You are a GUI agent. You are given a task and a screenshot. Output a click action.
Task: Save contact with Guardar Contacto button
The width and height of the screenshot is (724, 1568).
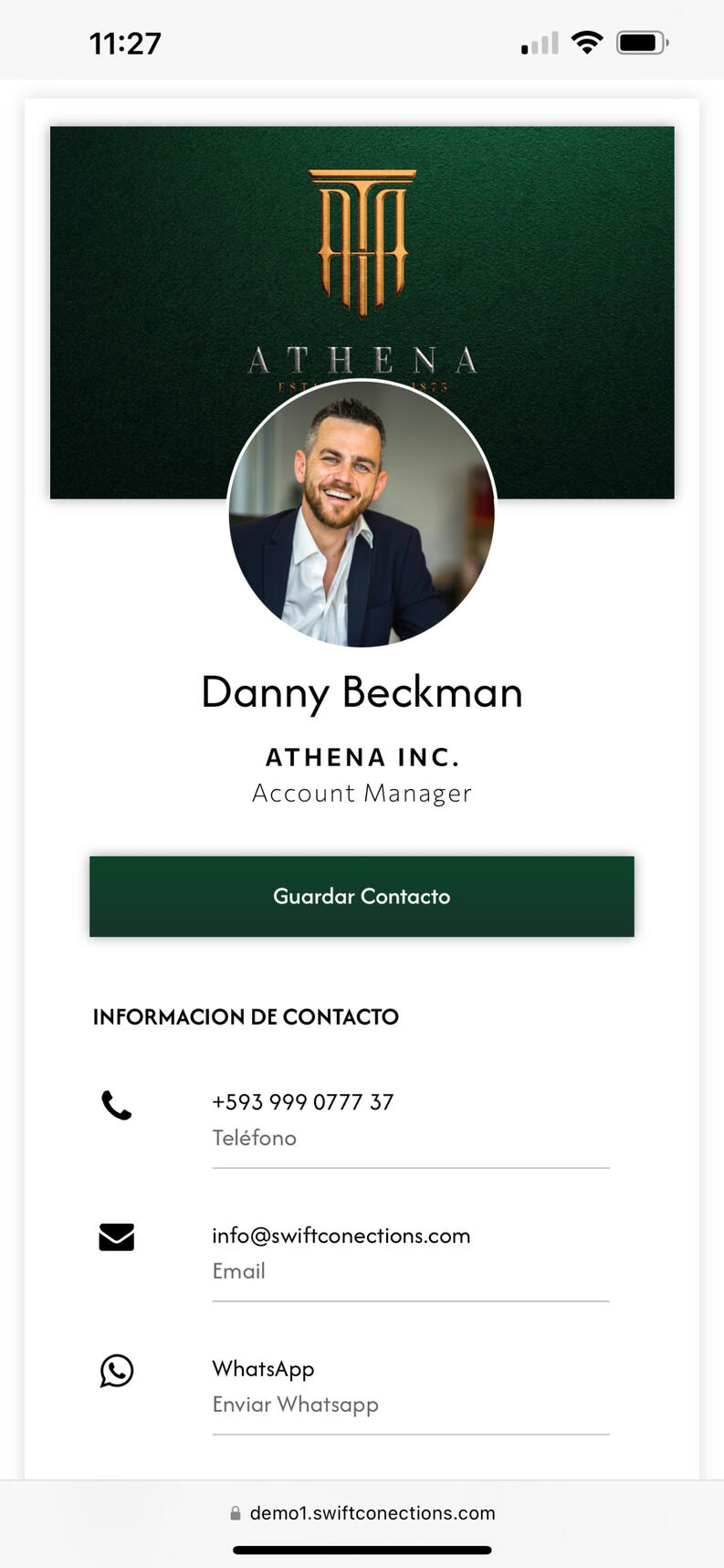(362, 896)
